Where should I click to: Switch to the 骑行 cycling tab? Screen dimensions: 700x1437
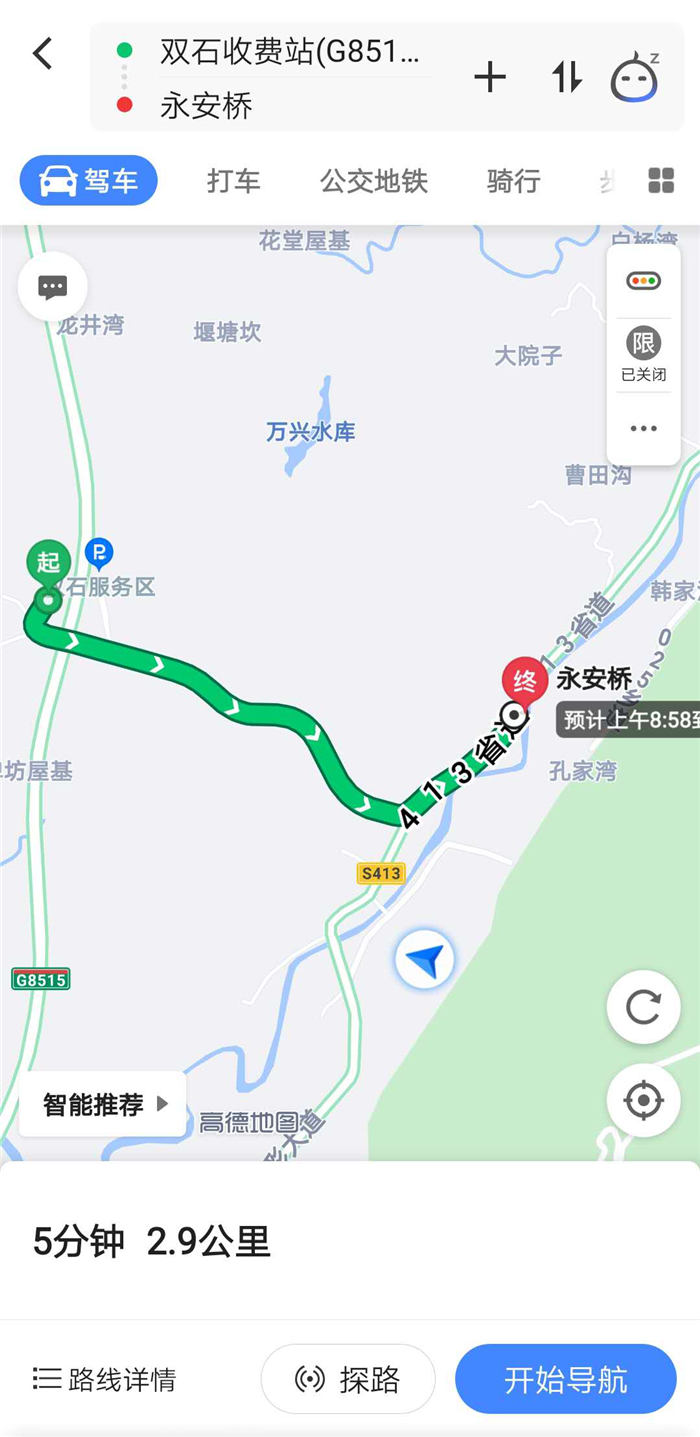pos(513,181)
